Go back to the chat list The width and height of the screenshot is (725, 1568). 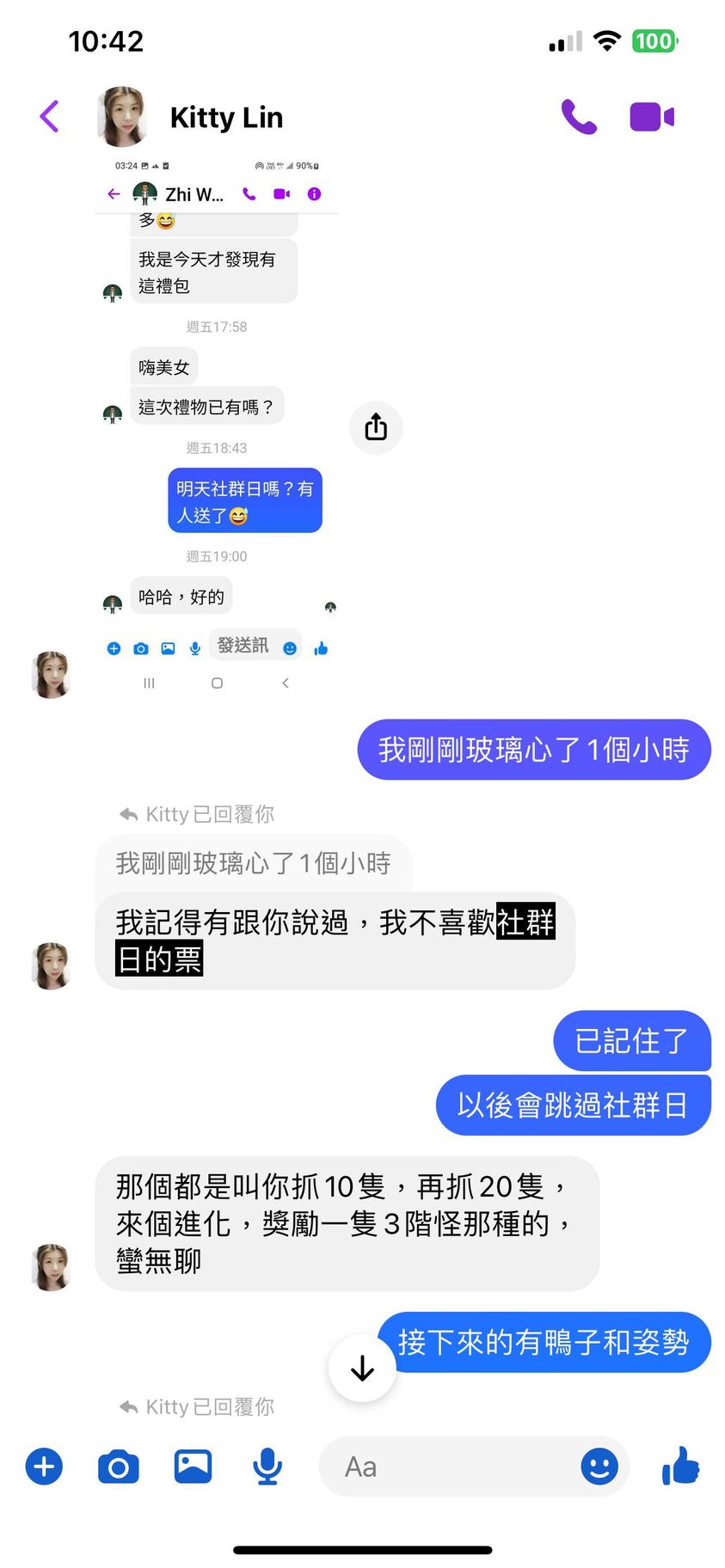(50, 116)
